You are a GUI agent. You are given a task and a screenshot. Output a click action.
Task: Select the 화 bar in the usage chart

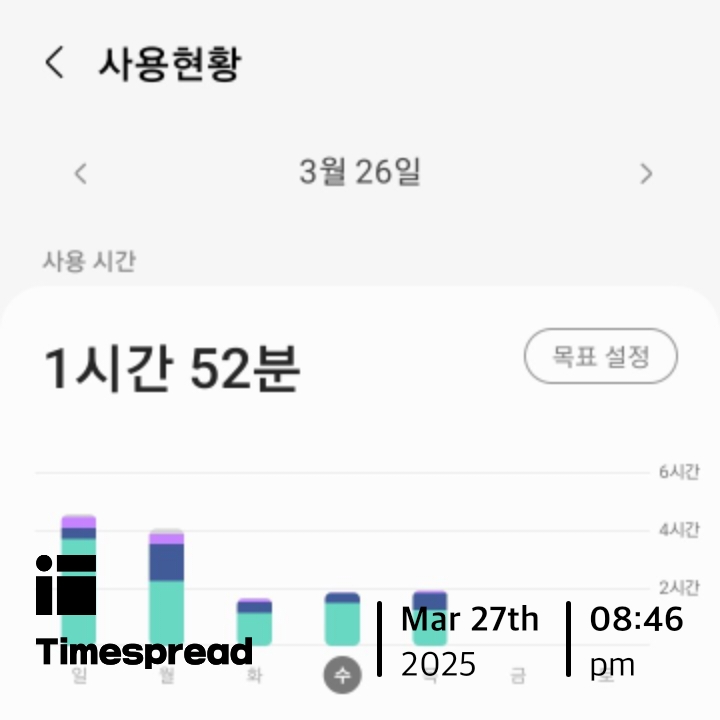click(254, 622)
